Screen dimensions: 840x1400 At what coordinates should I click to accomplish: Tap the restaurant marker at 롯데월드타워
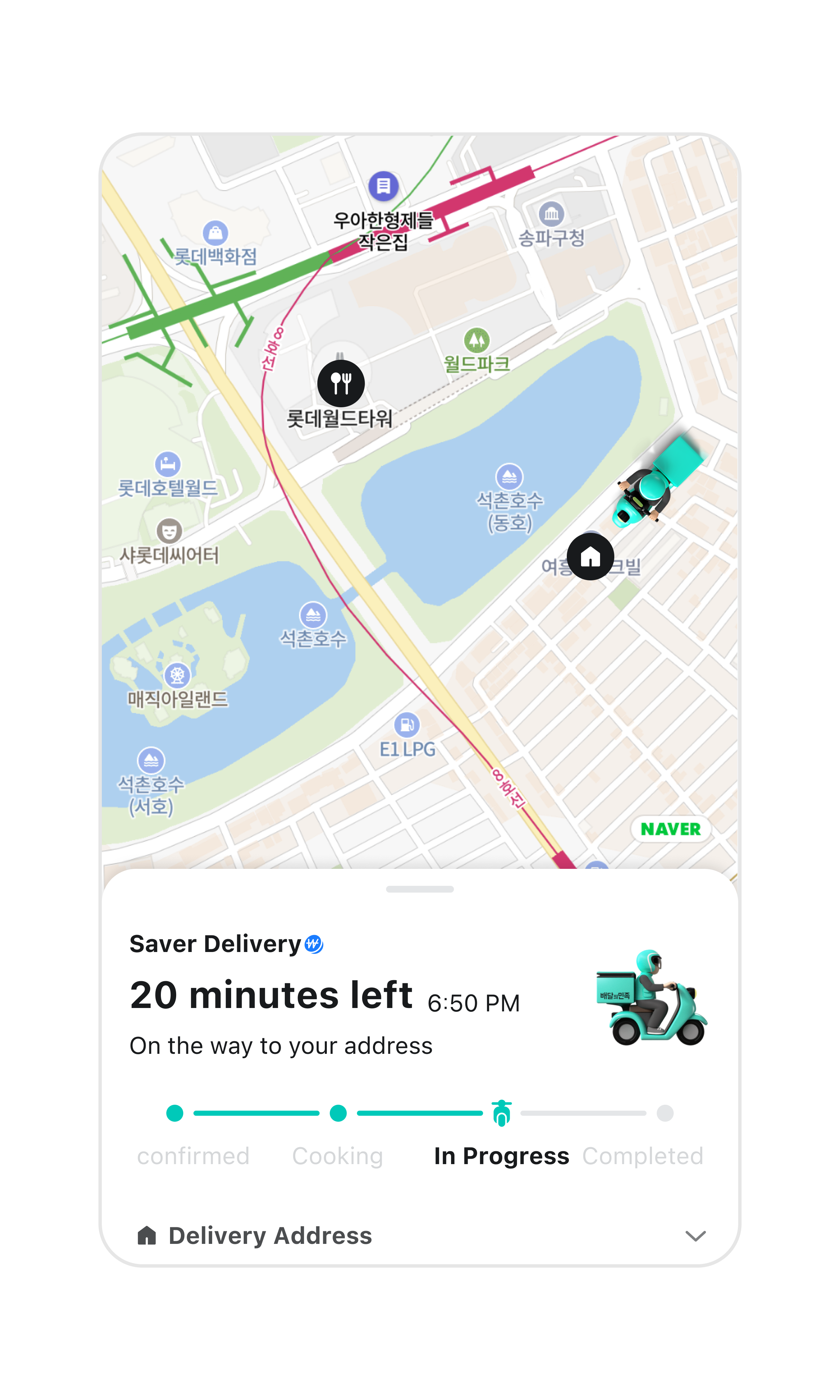click(x=341, y=383)
